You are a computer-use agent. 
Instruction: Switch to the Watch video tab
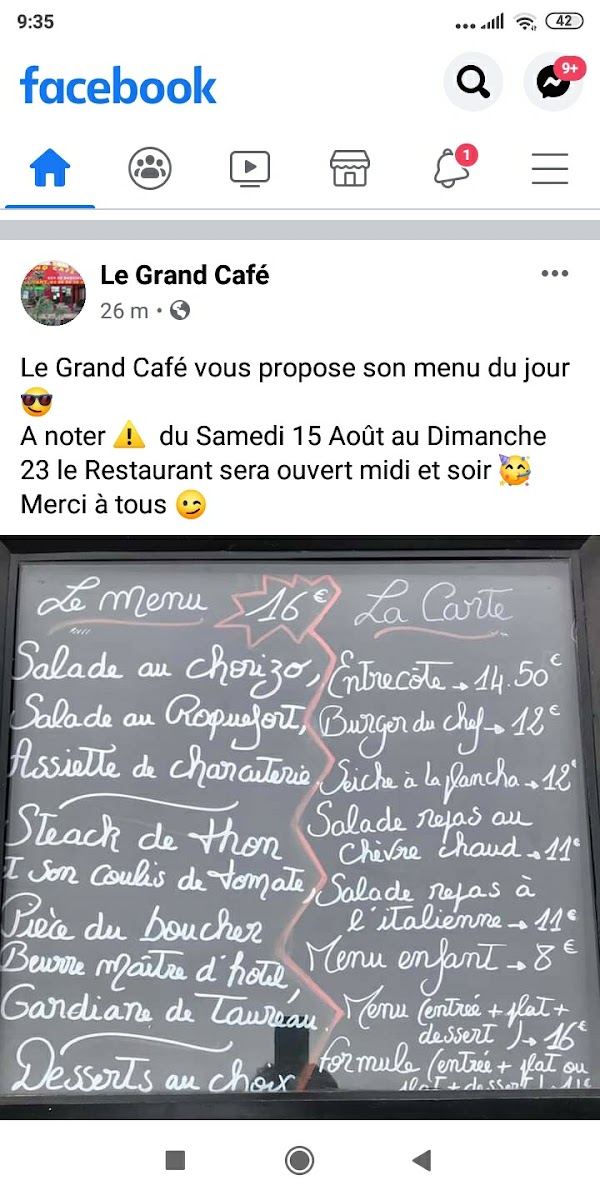(x=250, y=168)
